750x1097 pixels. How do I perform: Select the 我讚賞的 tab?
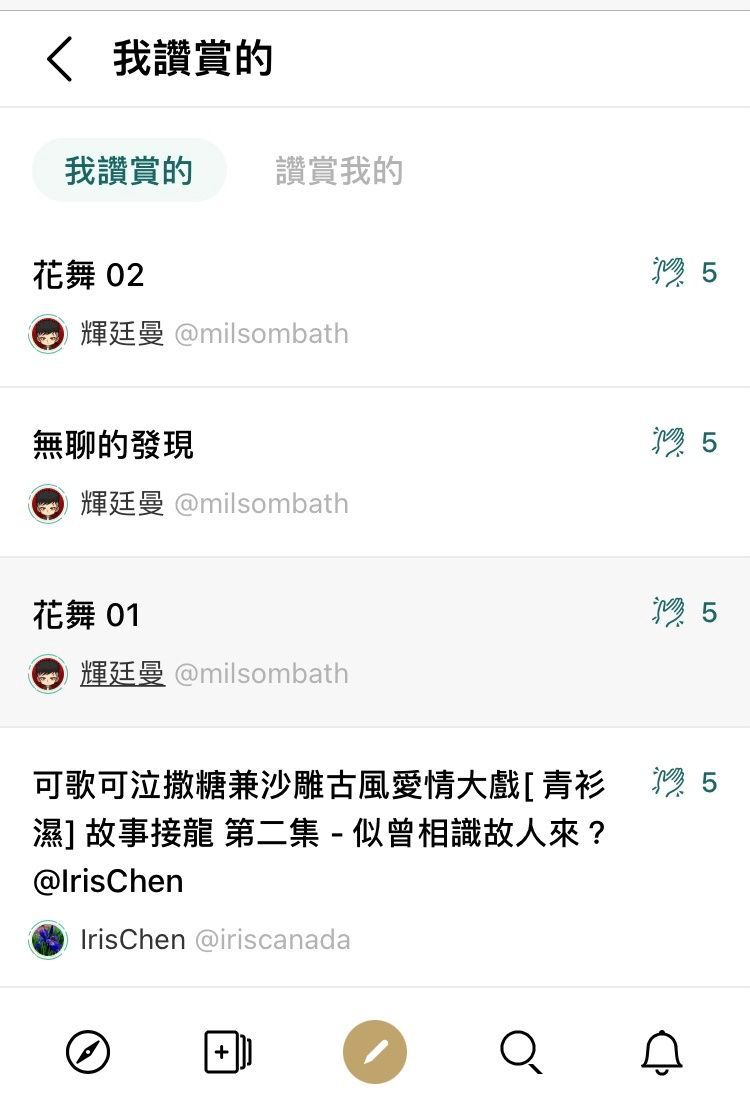tap(129, 171)
